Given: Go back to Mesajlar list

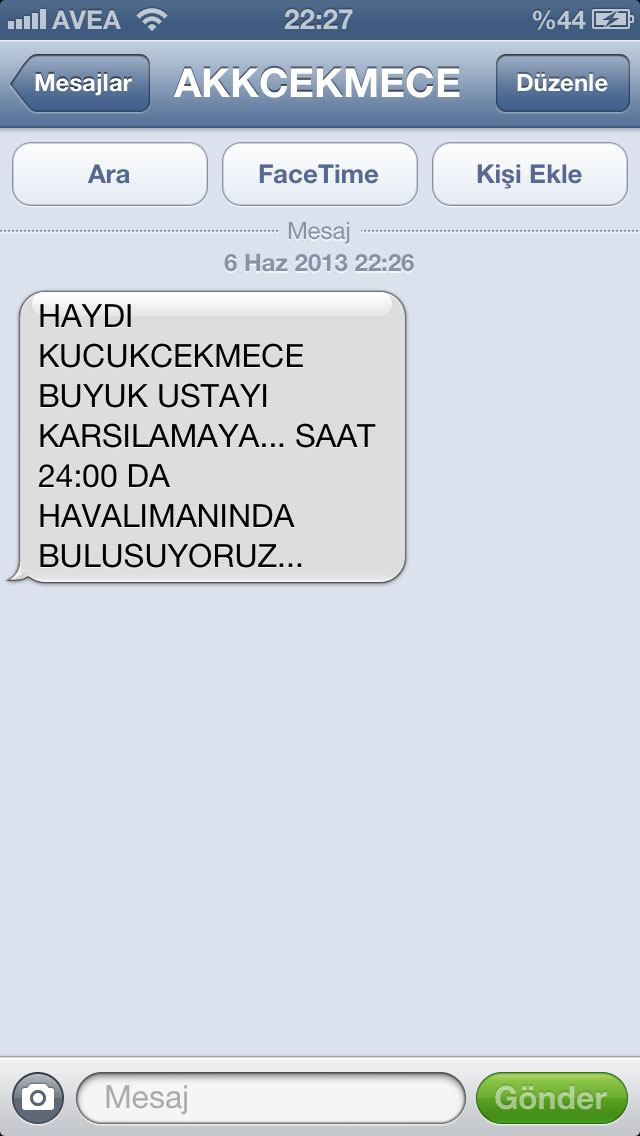Looking at the screenshot, I should click(x=82, y=83).
